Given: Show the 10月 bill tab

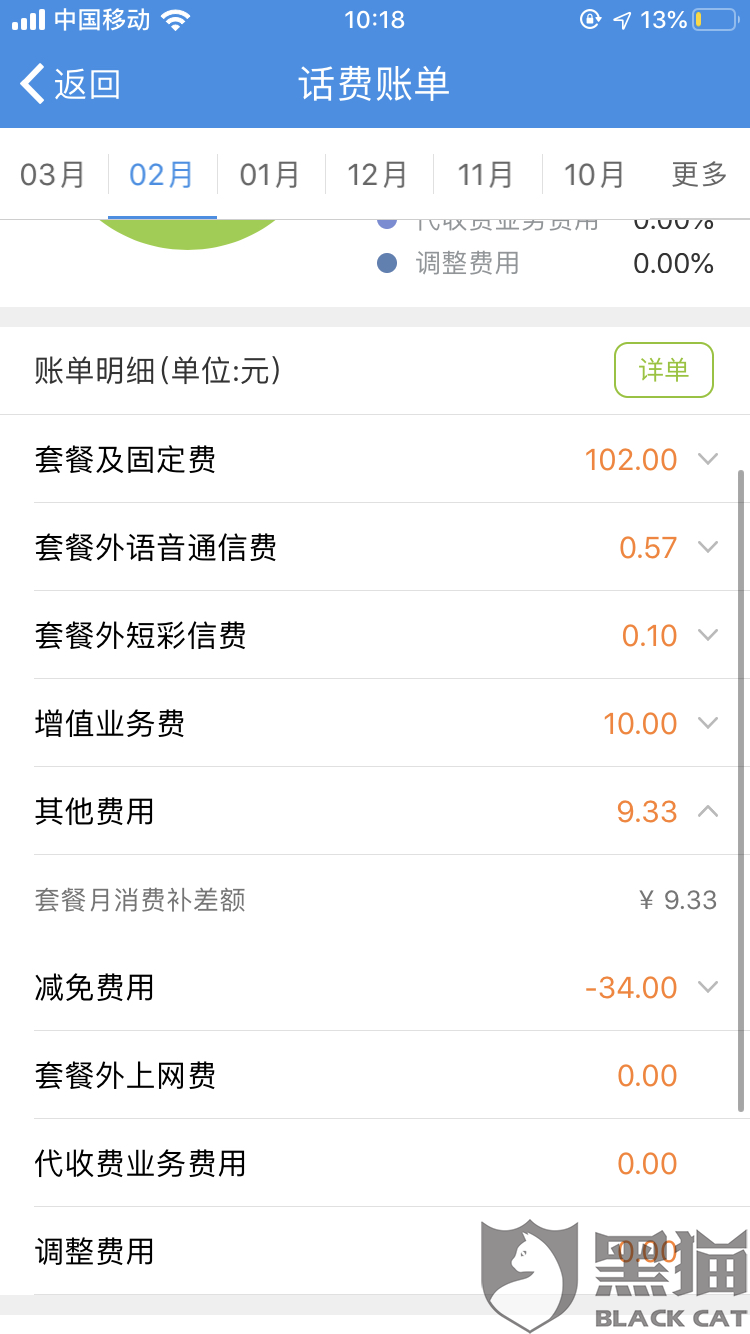Looking at the screenshot, I should coord(594,174).
